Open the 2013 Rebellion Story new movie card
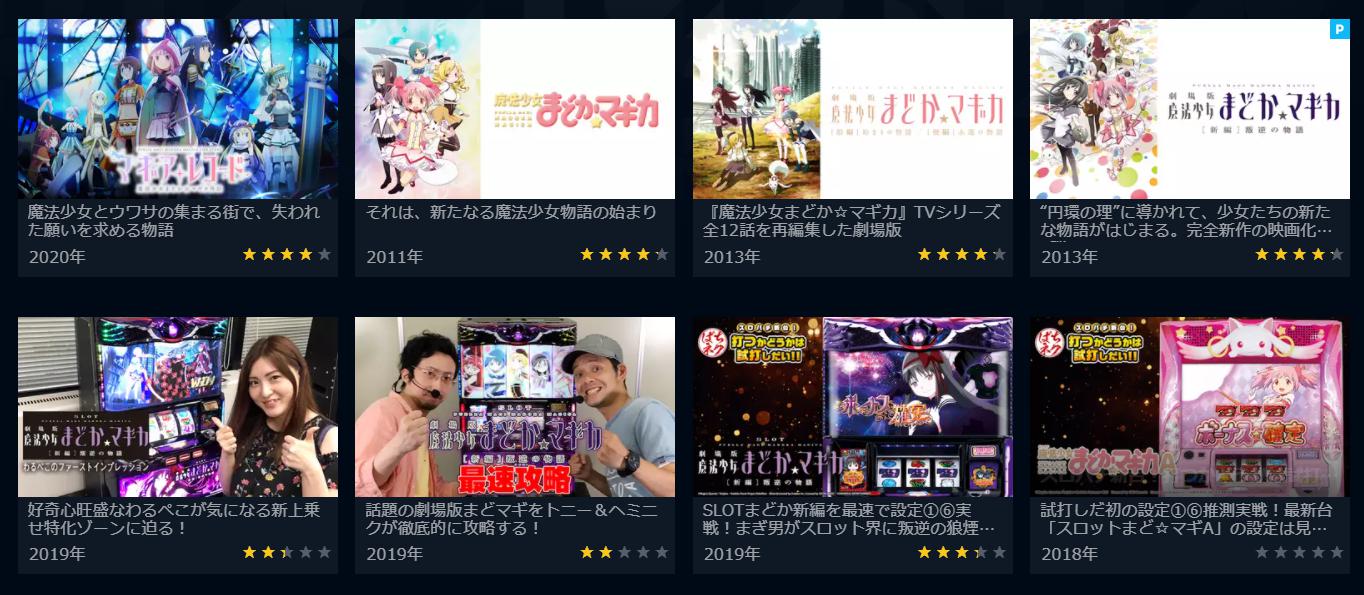The image size is (1364, 595). click(x=1190, y=109)
